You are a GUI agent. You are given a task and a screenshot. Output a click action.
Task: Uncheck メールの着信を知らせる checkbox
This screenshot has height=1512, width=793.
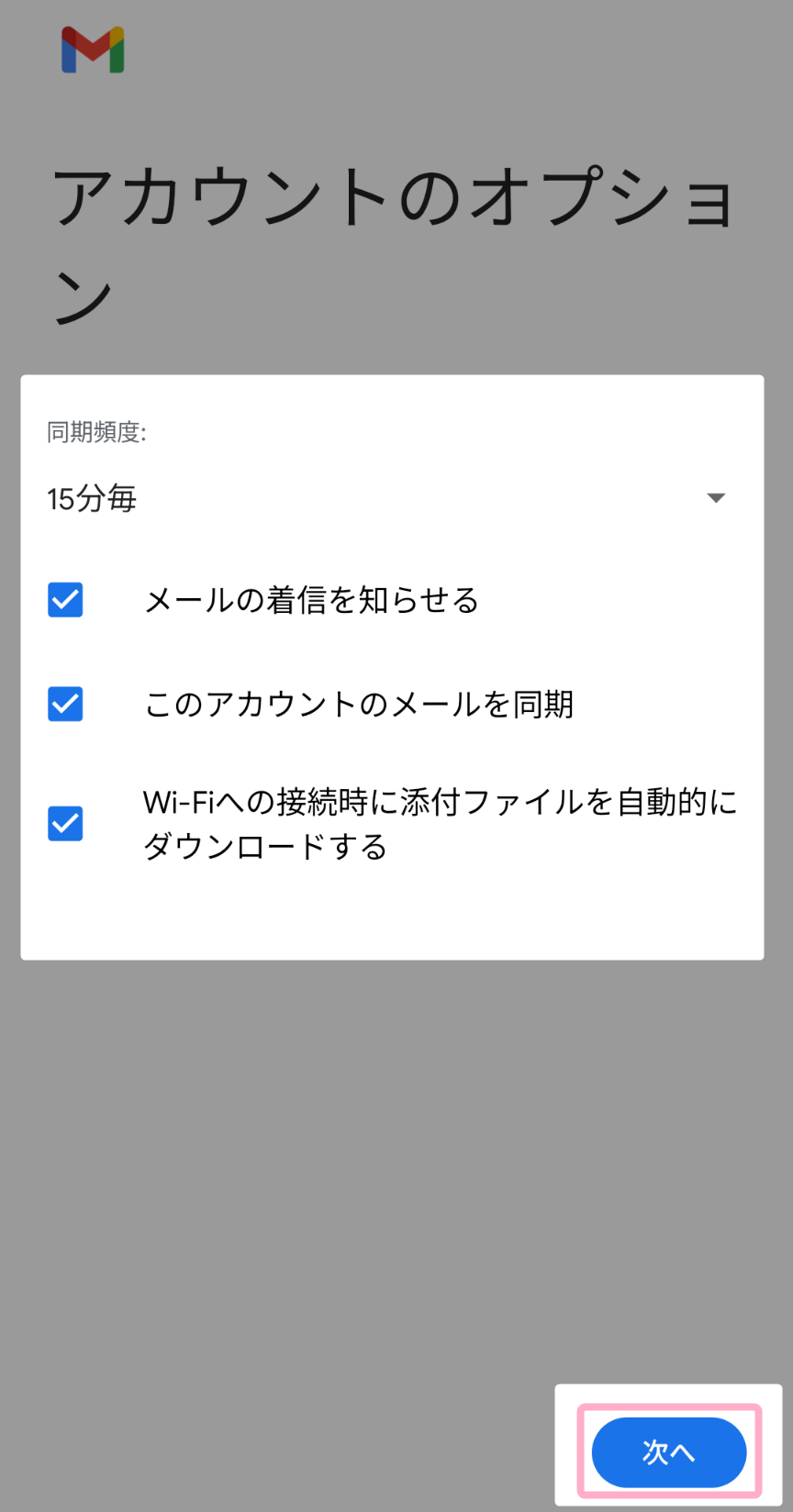tap(65, 600)
